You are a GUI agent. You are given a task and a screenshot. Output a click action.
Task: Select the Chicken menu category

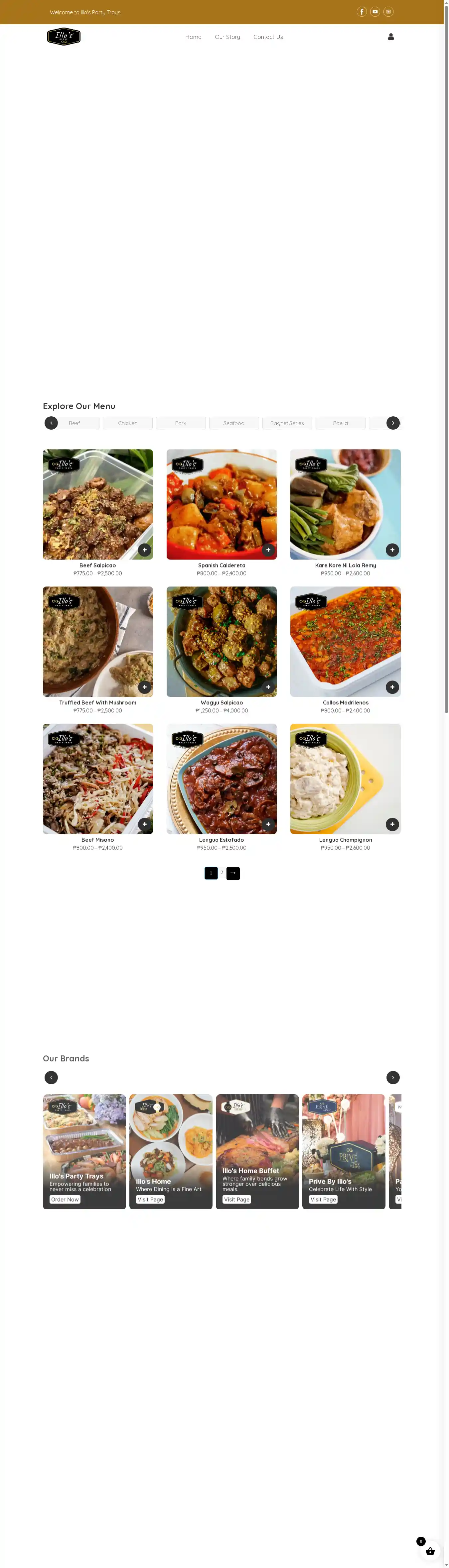click(x=127, y=423)
